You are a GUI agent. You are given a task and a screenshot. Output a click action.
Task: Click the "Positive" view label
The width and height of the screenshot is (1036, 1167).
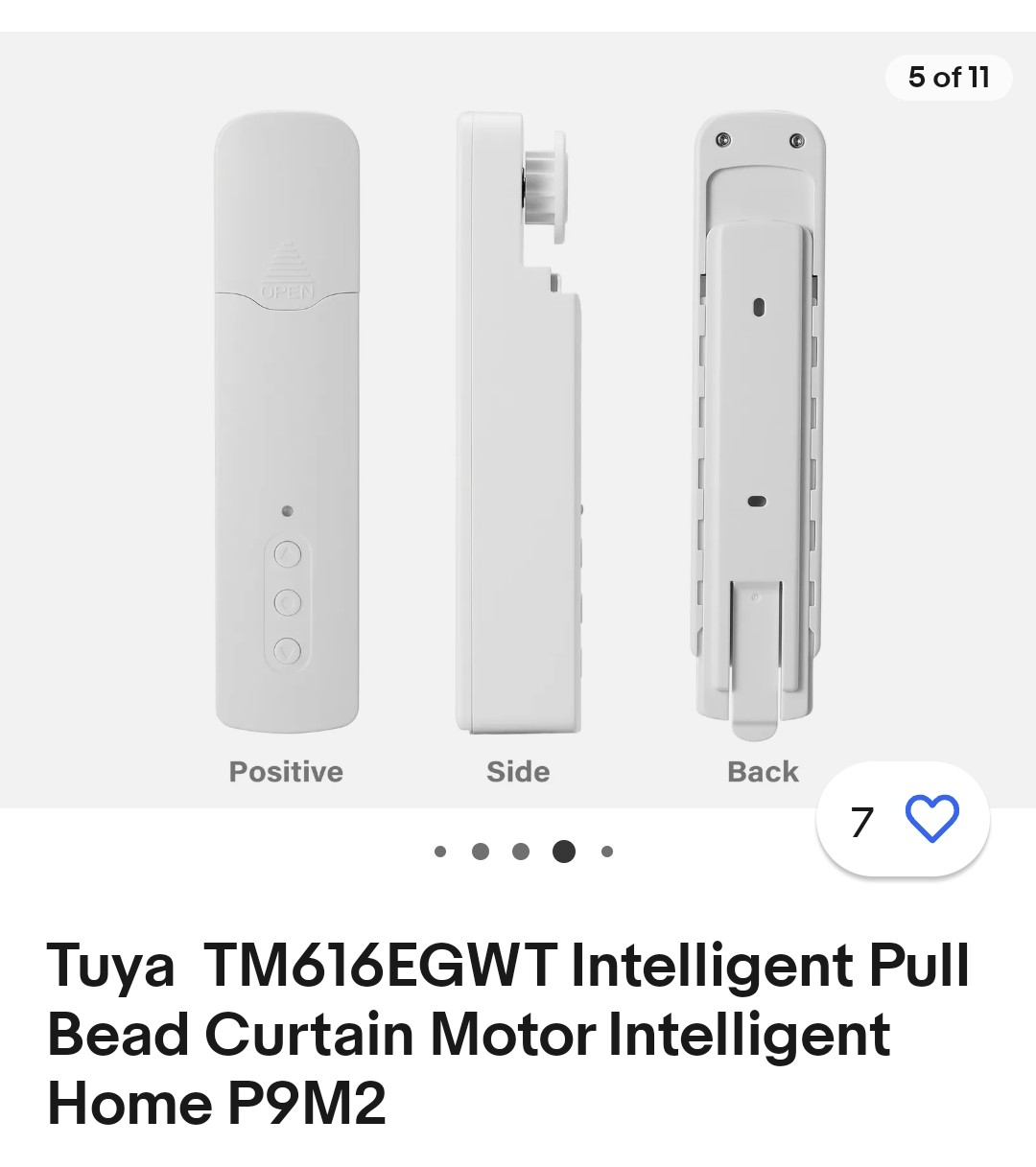coord(285,771)
